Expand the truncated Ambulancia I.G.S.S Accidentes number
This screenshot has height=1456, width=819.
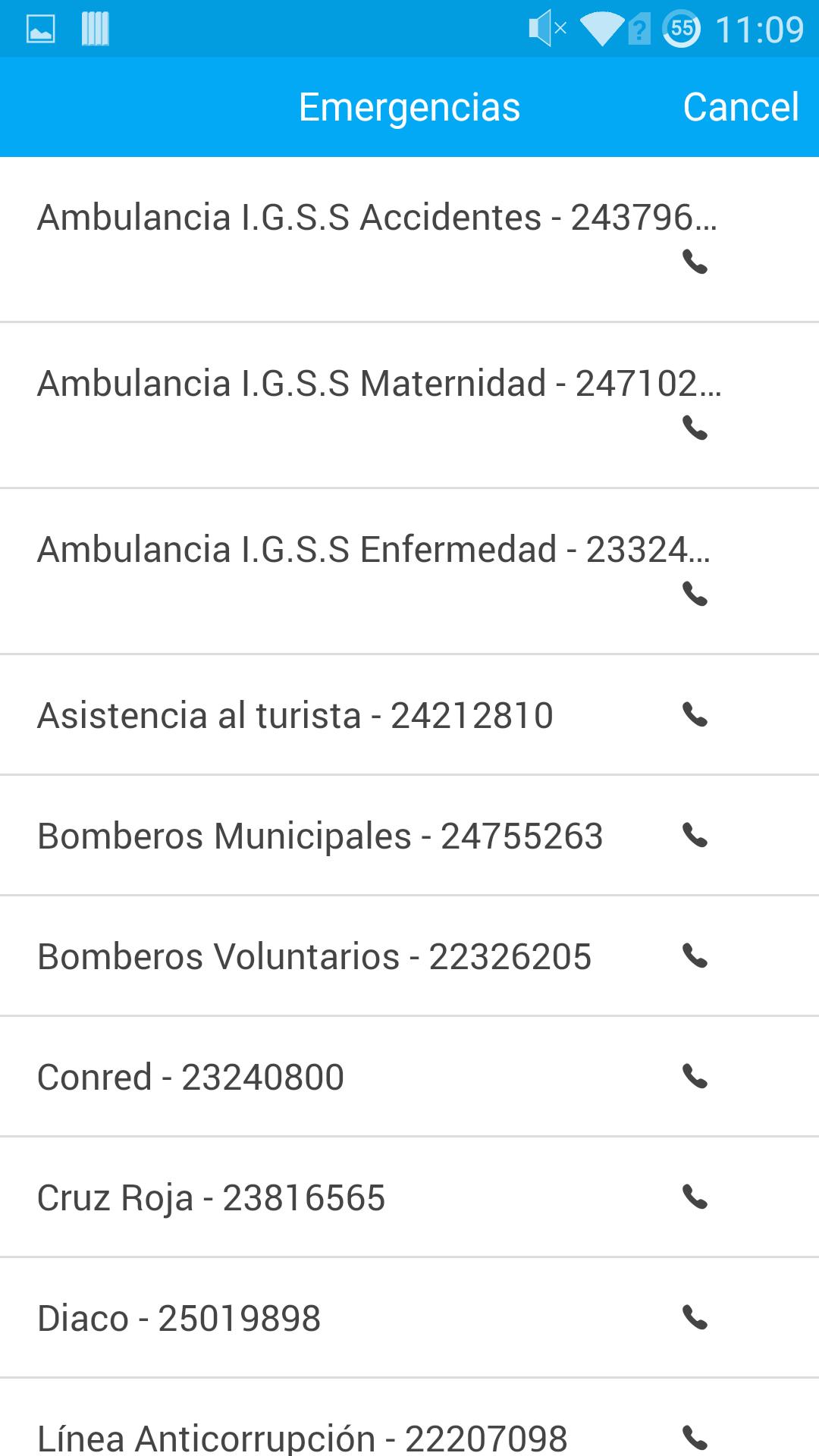[x=377, y=219]
